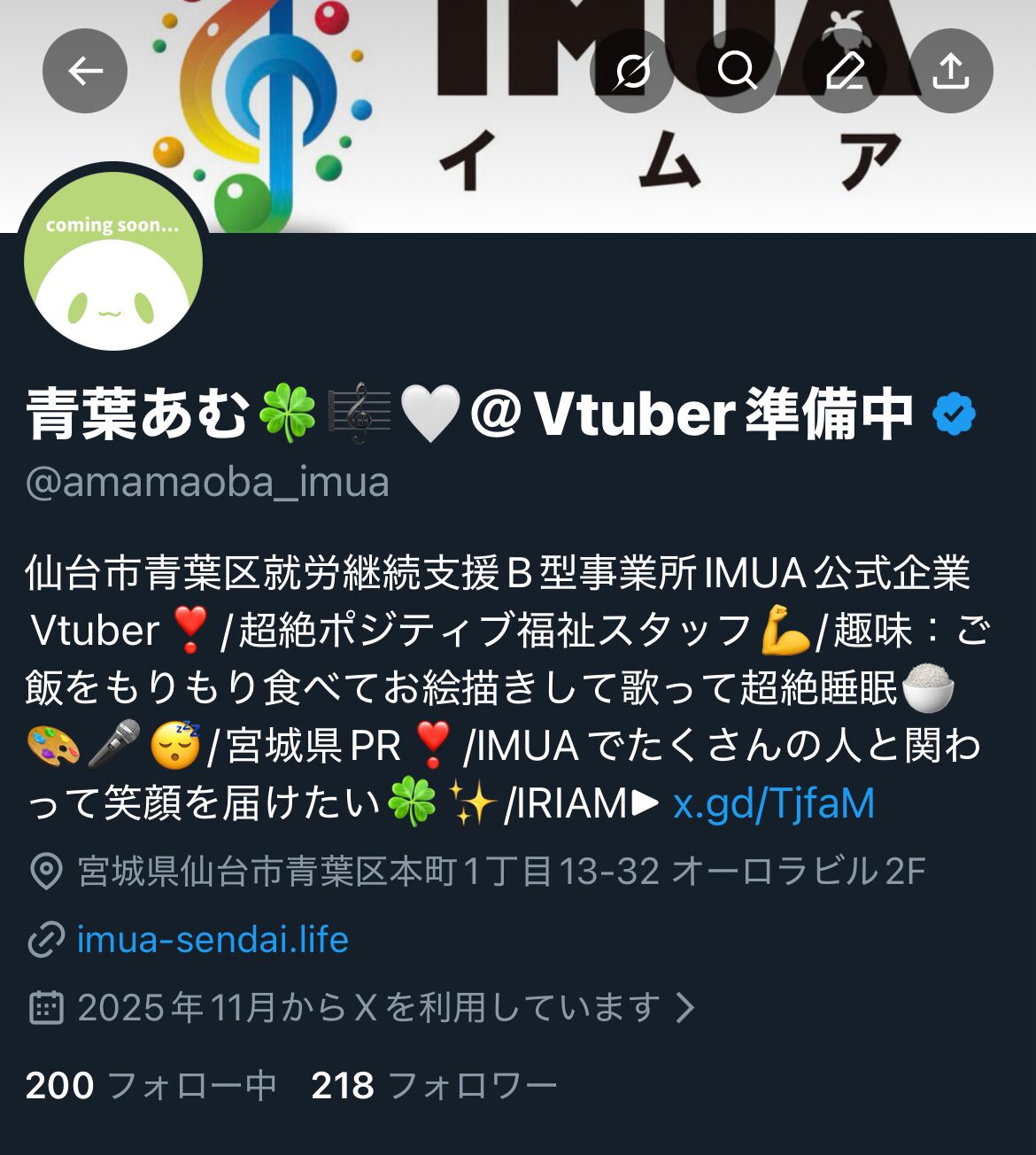View the coming soon profile picture
1036x1155 pixels.
tap(113, 262)
